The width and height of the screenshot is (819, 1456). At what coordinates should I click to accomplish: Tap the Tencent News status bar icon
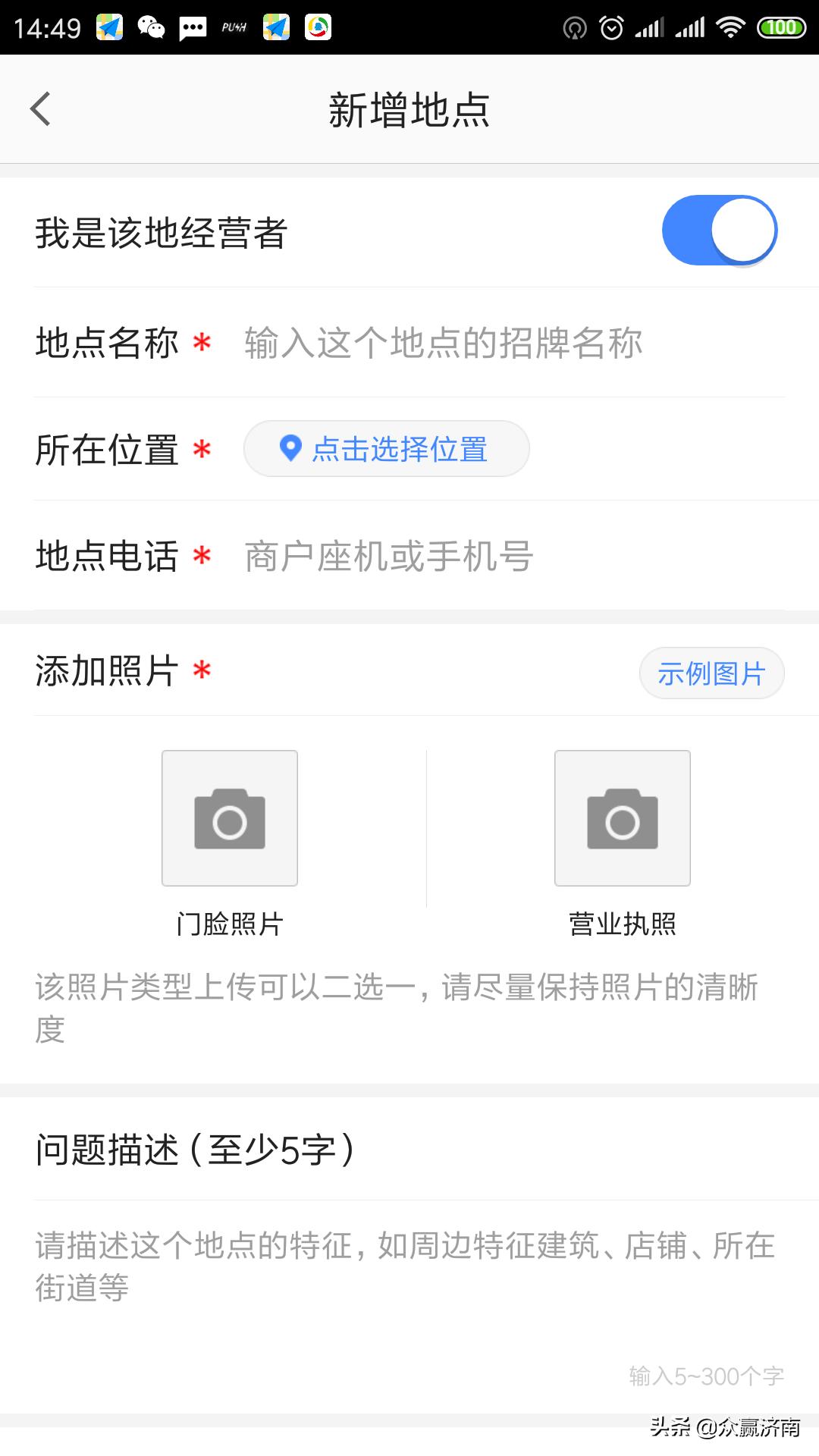(316, 27)
